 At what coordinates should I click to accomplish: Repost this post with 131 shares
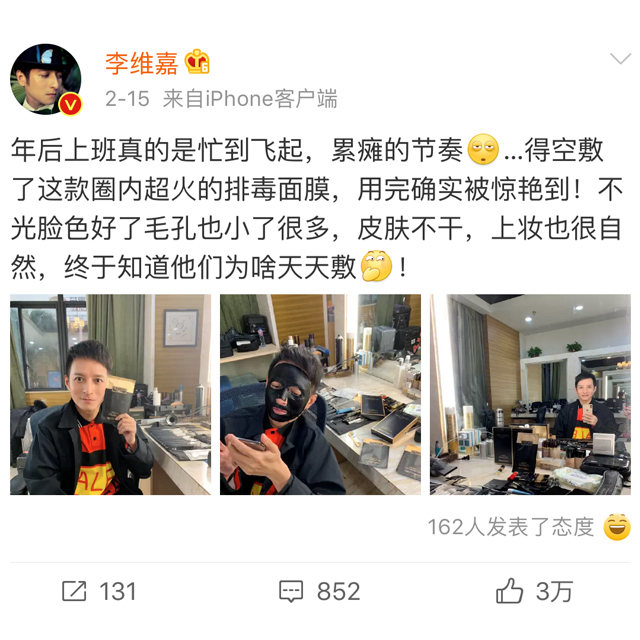tap(98, 591)
